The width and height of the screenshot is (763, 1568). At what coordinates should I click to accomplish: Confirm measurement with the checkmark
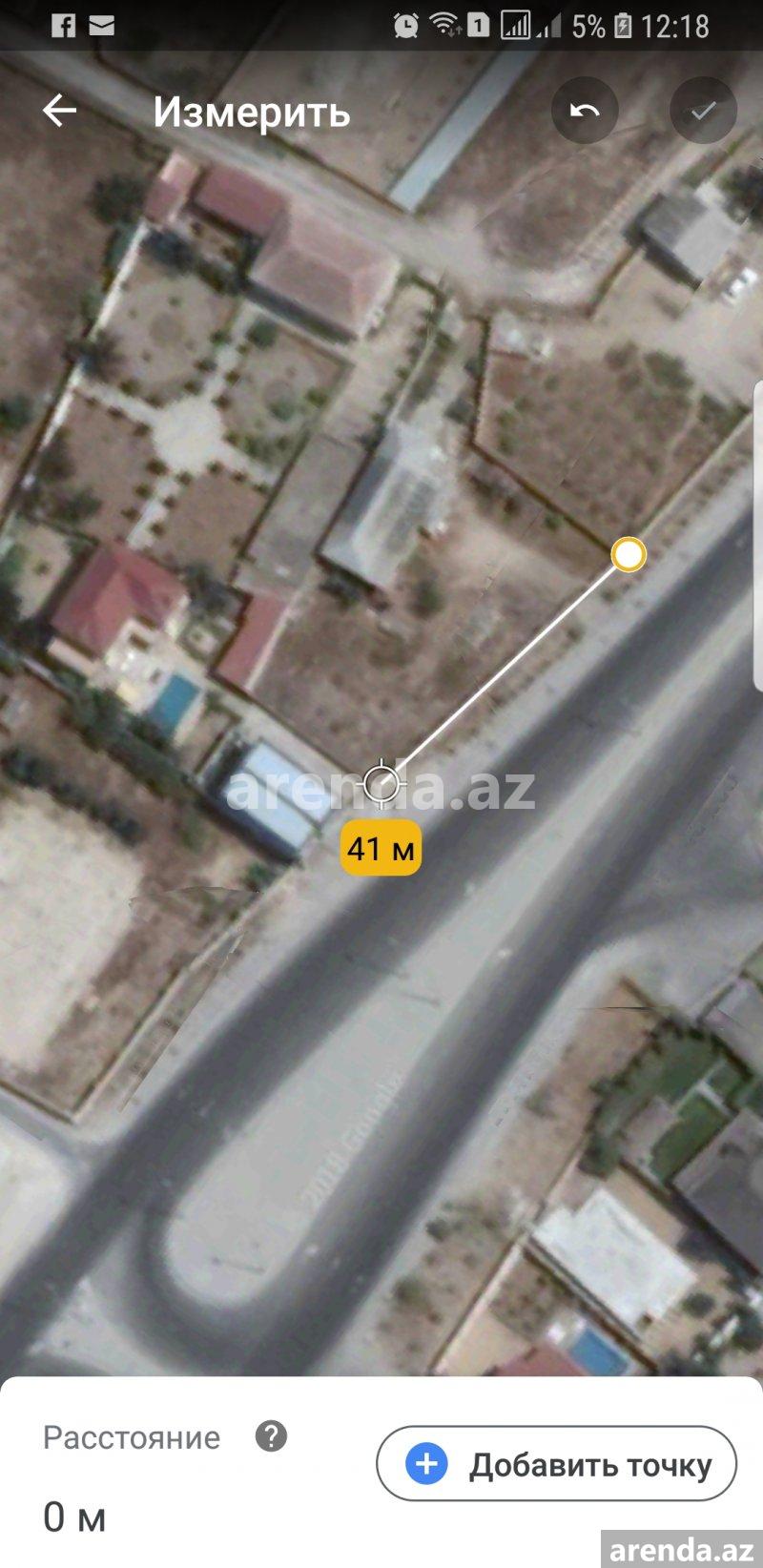(703, 111)
